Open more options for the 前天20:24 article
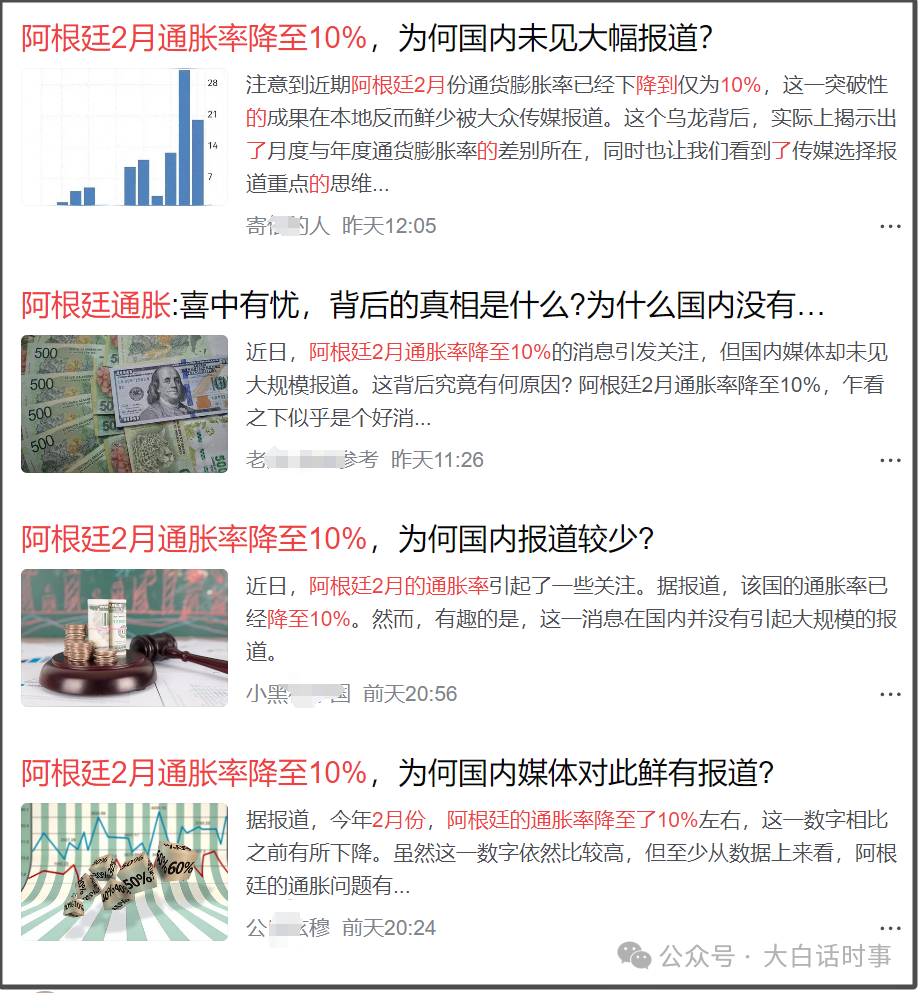This screenshot has width=921, height=993. (x=890, y=928)
